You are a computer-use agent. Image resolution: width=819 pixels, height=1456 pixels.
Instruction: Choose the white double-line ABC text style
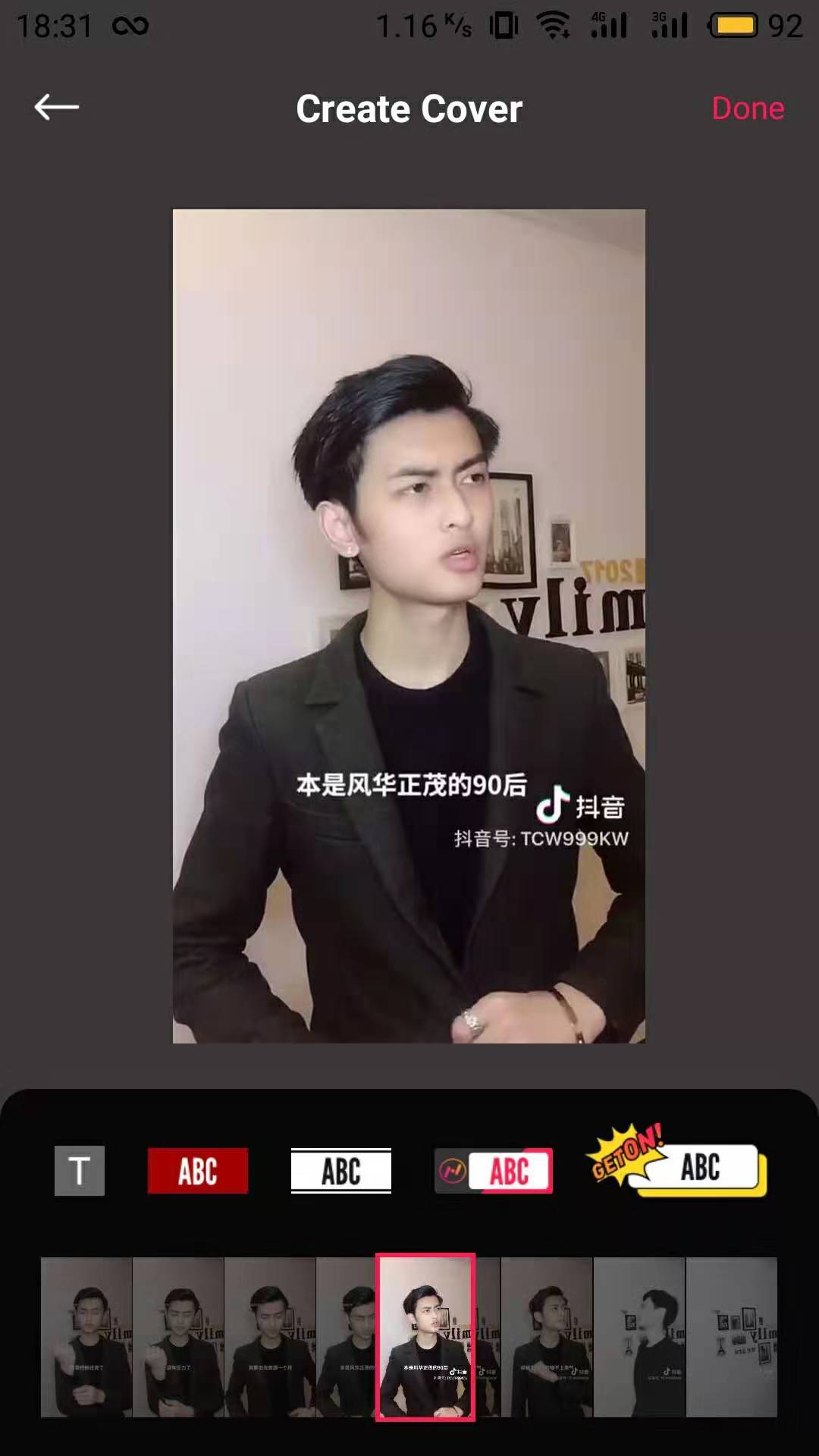341,1171
